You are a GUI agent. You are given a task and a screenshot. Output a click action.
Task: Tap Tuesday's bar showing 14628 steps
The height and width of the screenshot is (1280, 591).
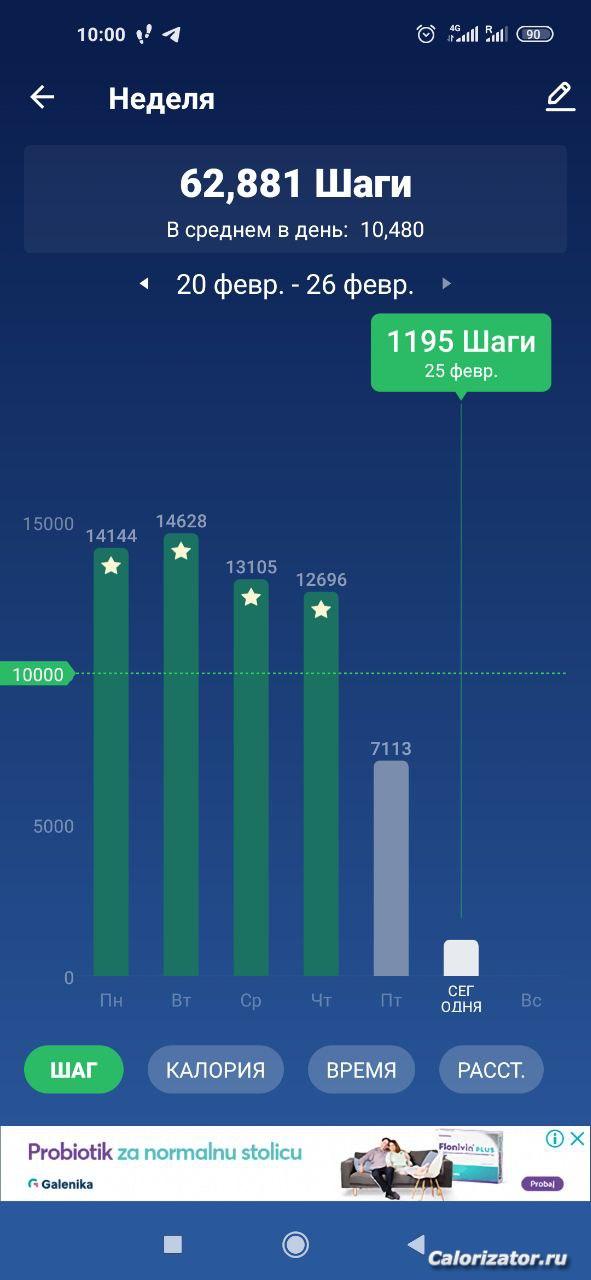pyautogui.click(x=181, y=755)
